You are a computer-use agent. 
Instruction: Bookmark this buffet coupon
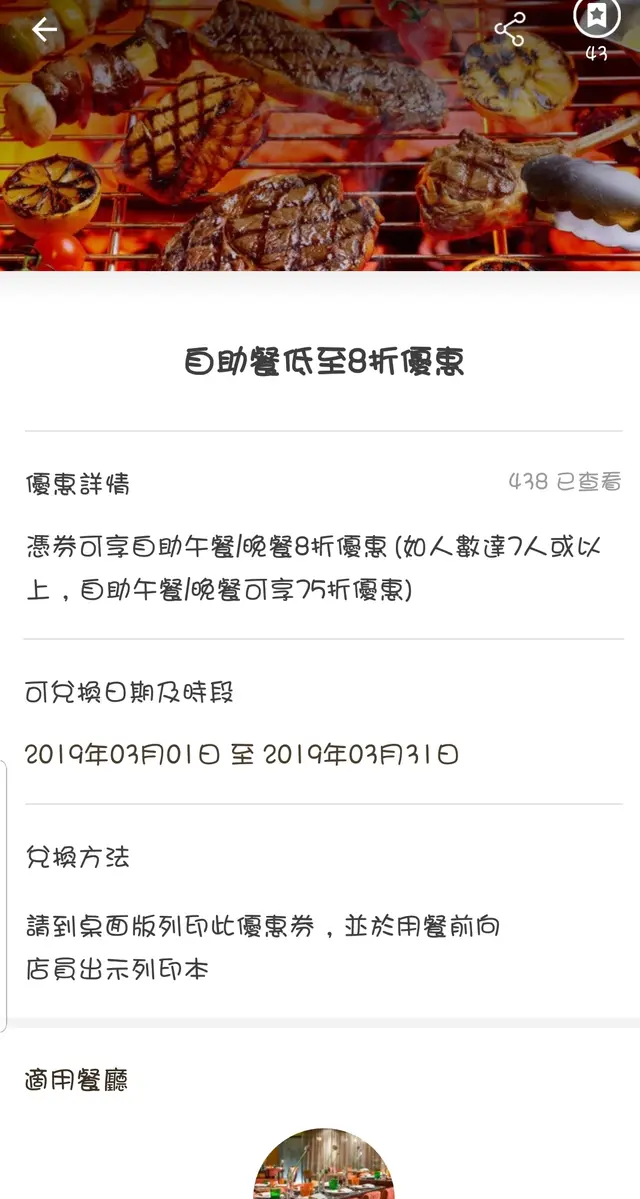pyautogui.click(x=596, y=18)
